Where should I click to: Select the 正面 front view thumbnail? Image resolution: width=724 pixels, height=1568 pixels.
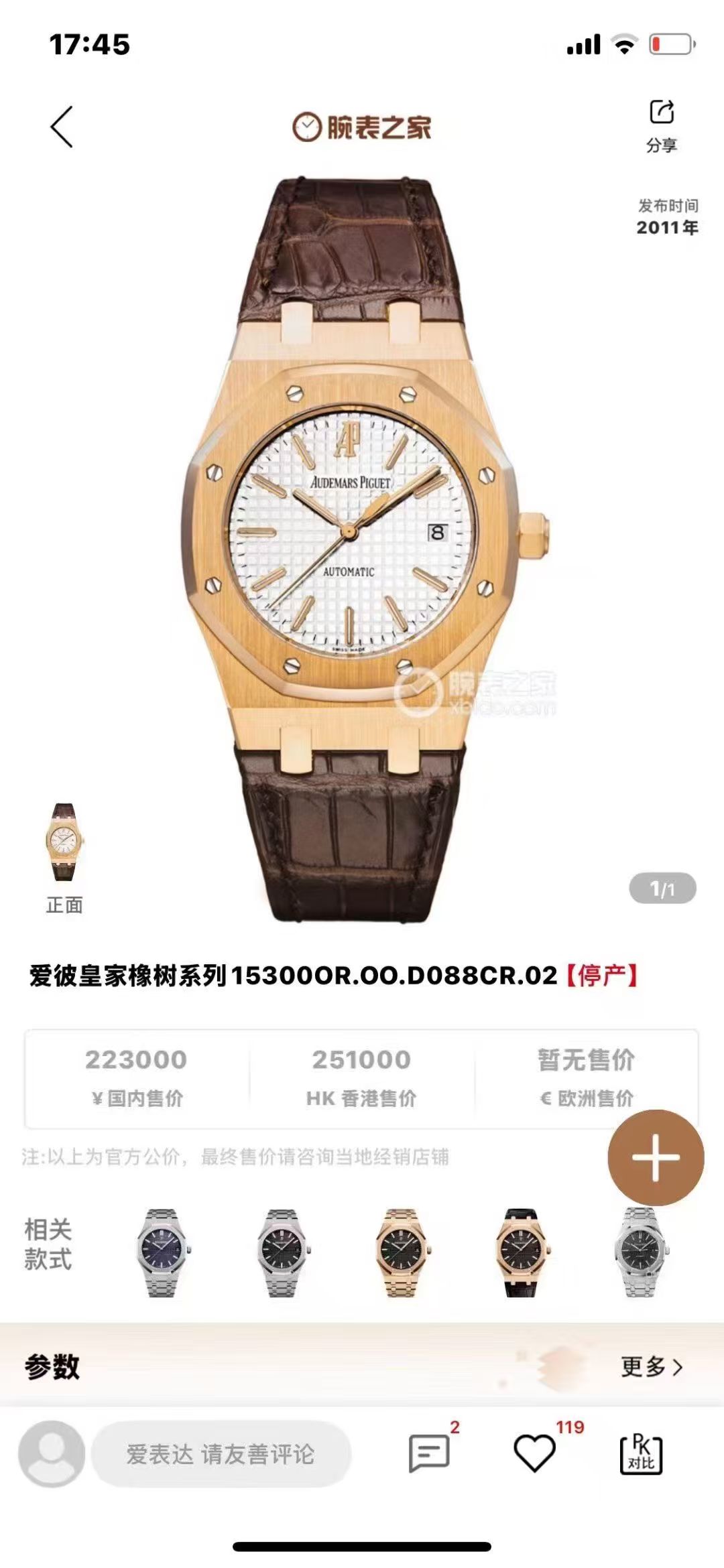(64, 844)
